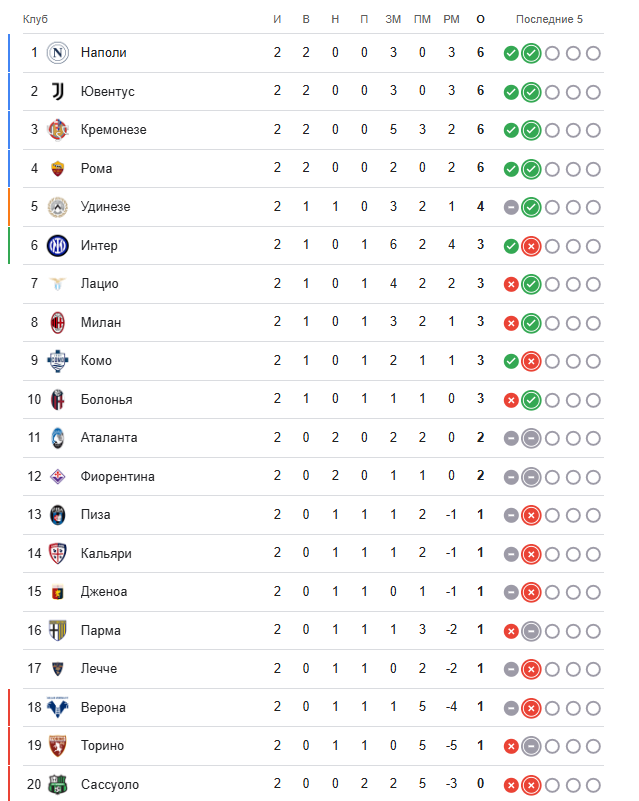The image size is (639, 801).
Task: Open the Верона team row
Action: tap(103, 707)
